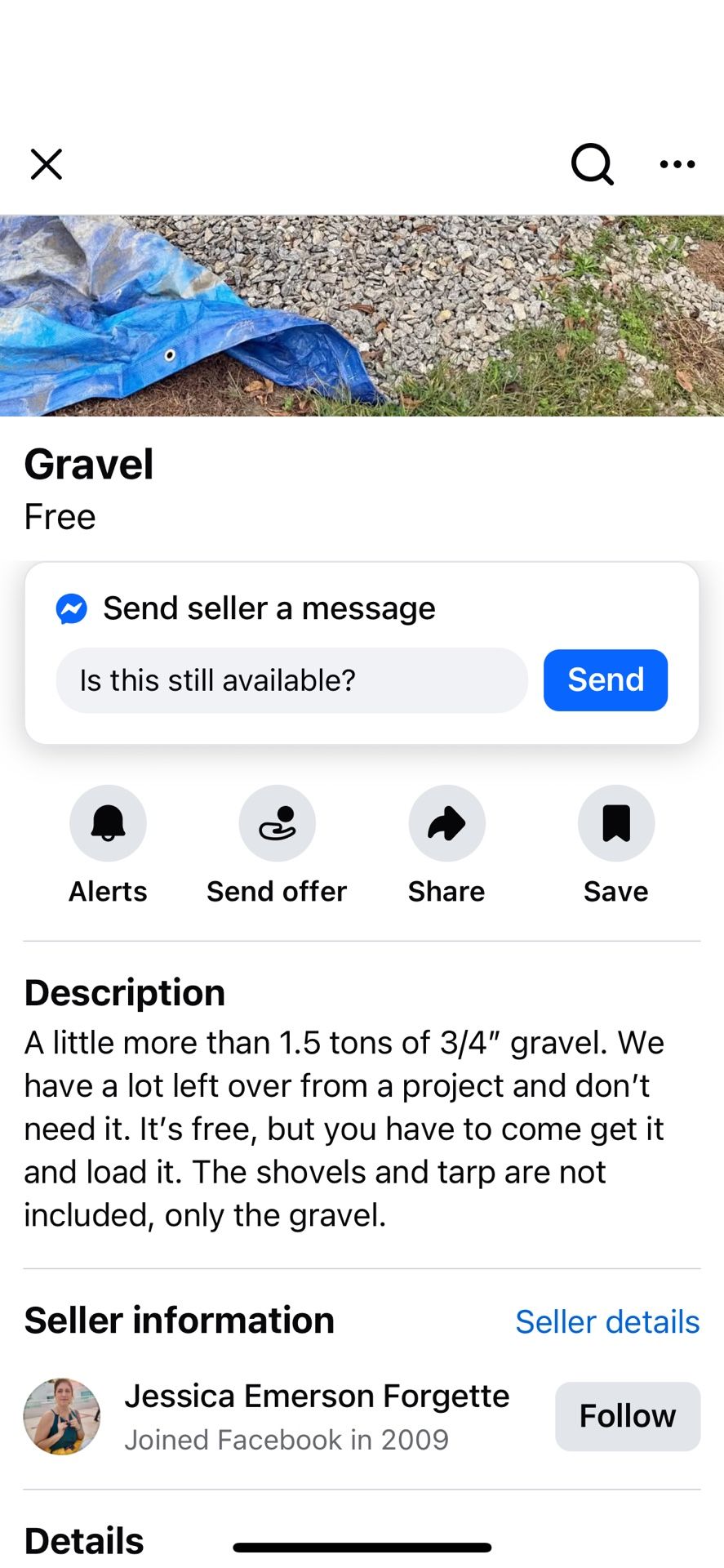This screenshot has width=724, height=1568.
Task: View the gravel listing photo
Action: point(362,316)
